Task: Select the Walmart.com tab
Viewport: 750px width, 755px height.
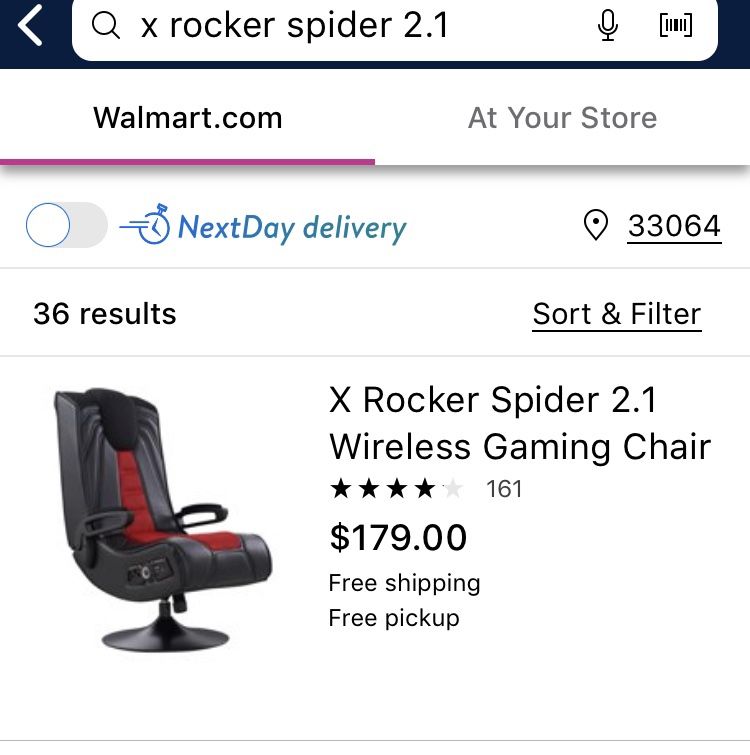Action: point(188,118)
